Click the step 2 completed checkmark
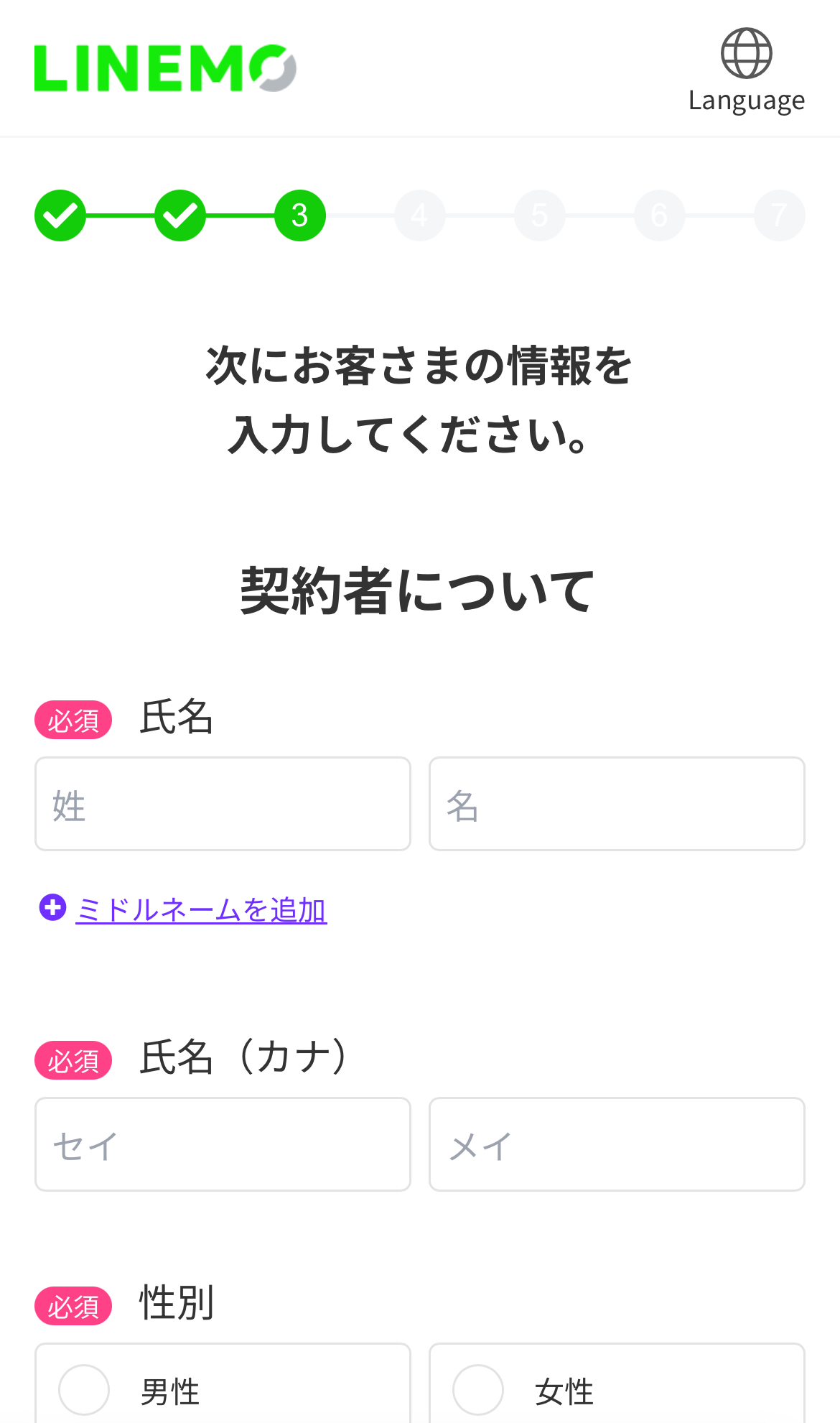The height and width of the screenshot is (1423, 840). [179, 215]
